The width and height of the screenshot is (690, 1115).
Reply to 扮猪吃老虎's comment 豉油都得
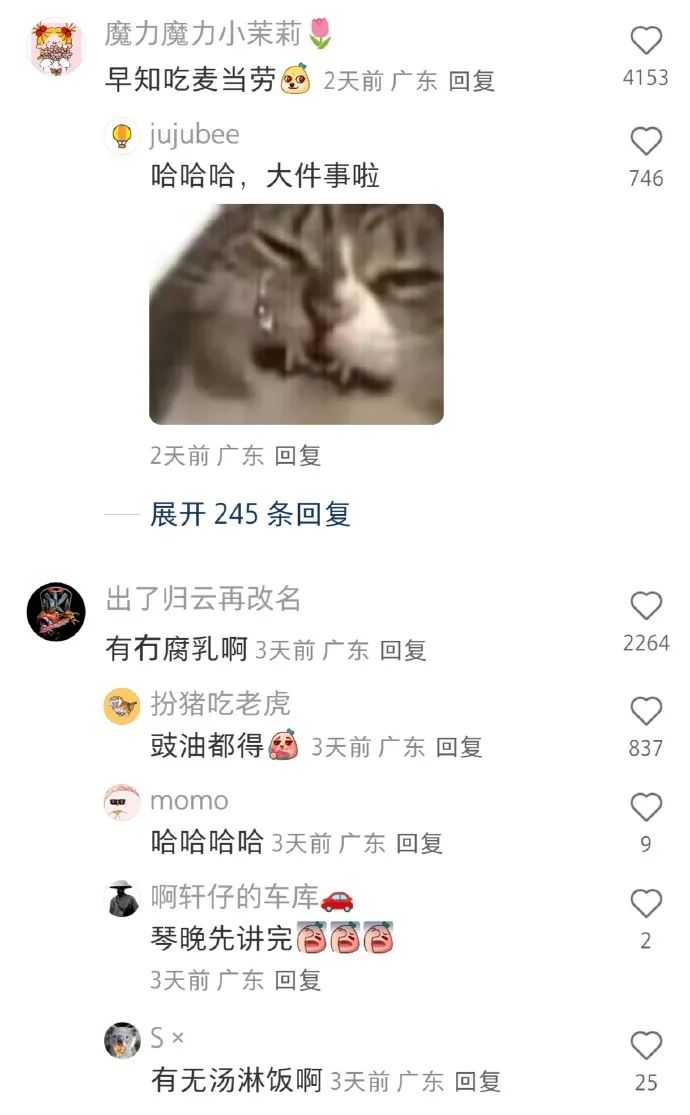(x=459, y=747)
